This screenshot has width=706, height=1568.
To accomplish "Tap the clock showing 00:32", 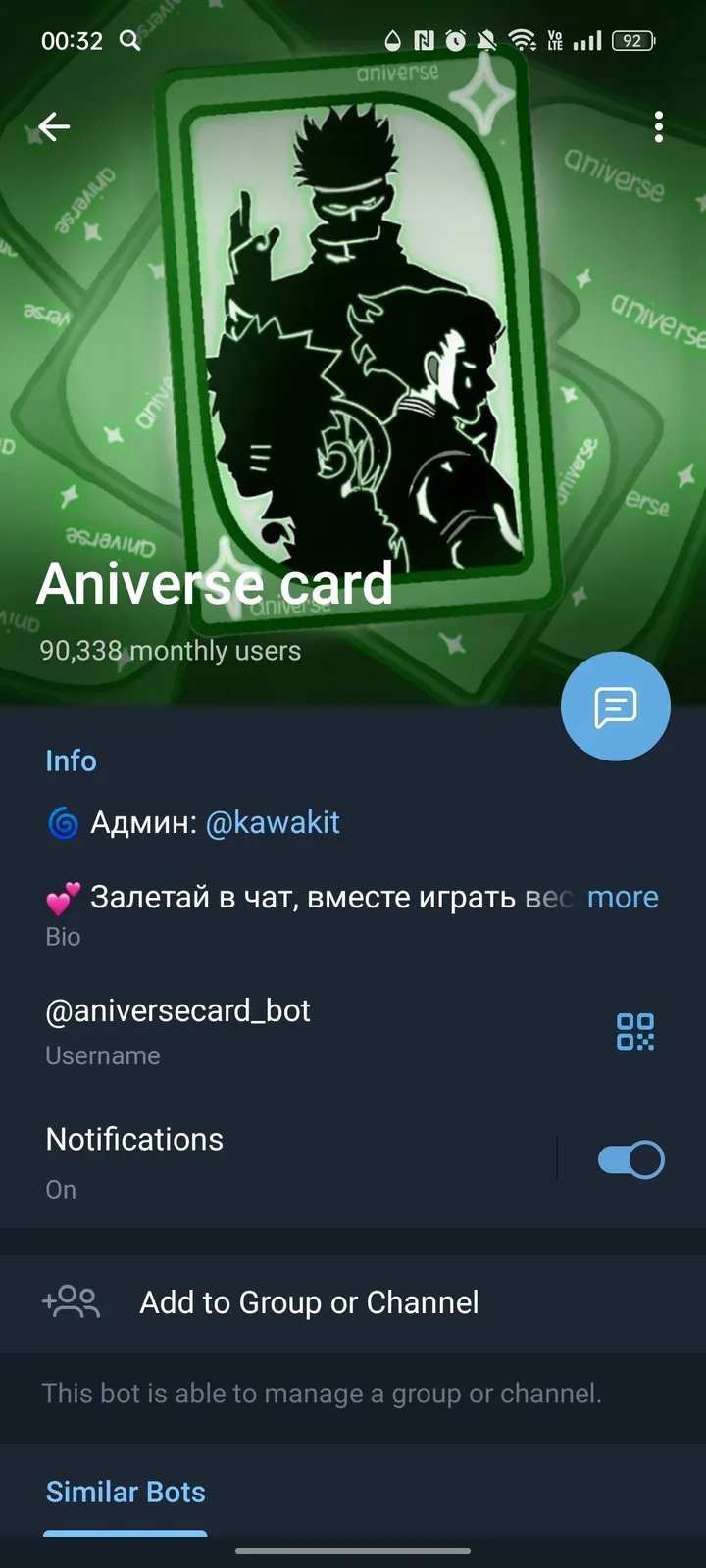I will 74,41.
